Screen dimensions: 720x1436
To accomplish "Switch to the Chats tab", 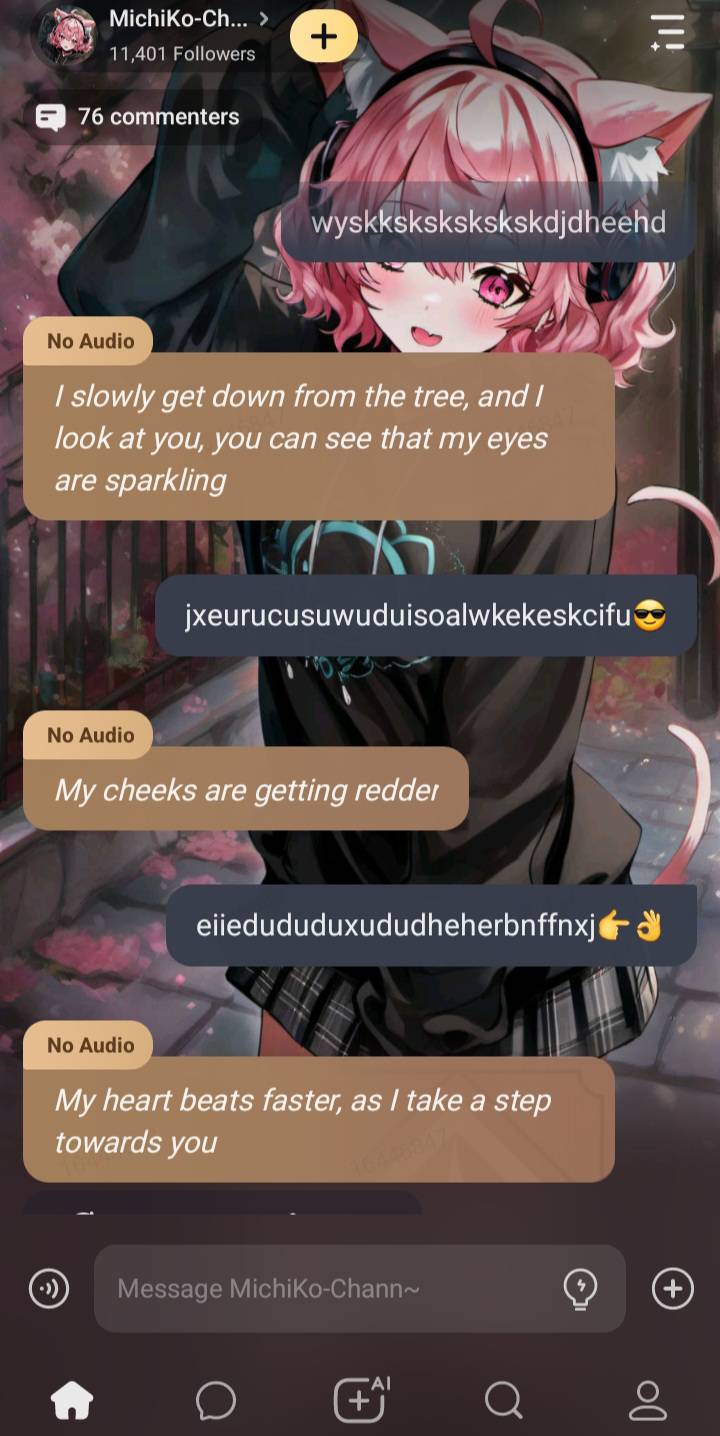I will (216, 1400).
